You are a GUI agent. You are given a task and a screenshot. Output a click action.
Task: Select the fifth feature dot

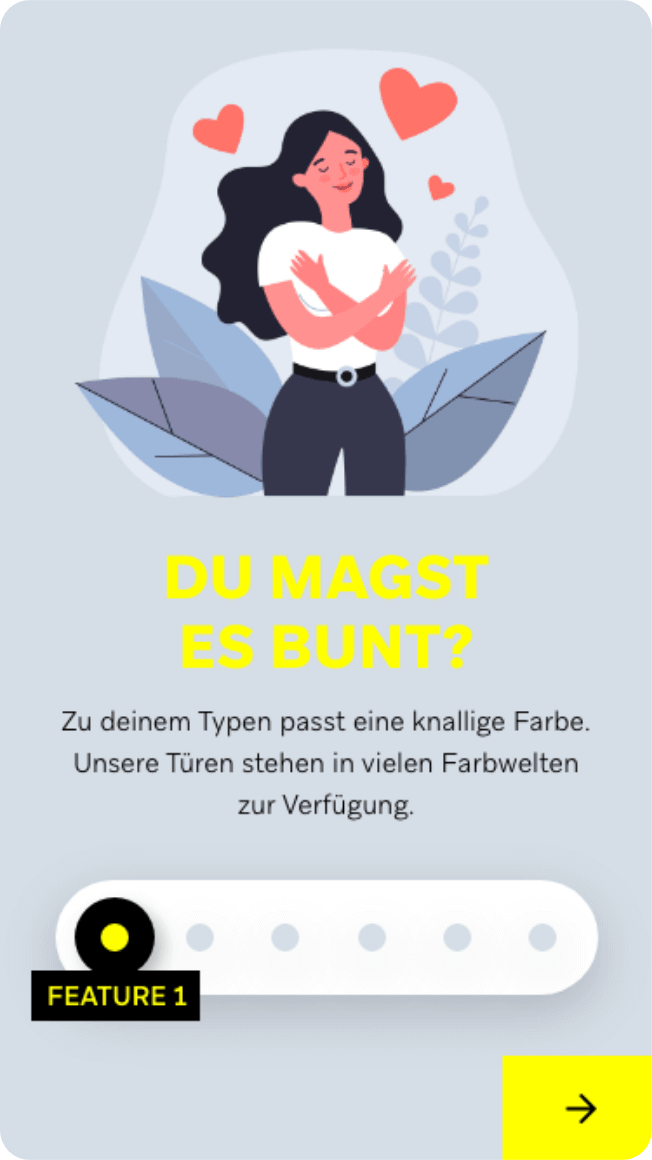457,937
